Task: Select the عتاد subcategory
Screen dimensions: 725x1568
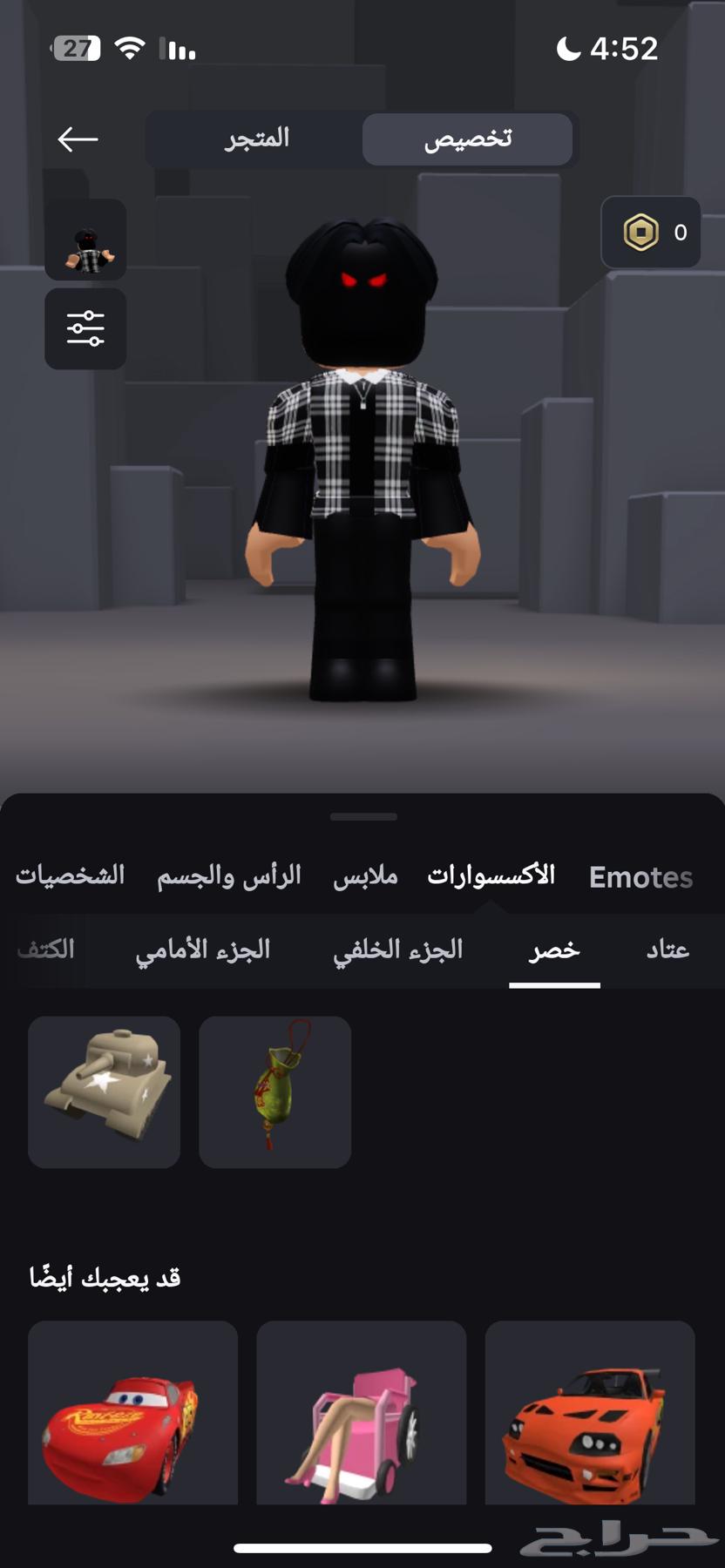Action: point(667,950)
